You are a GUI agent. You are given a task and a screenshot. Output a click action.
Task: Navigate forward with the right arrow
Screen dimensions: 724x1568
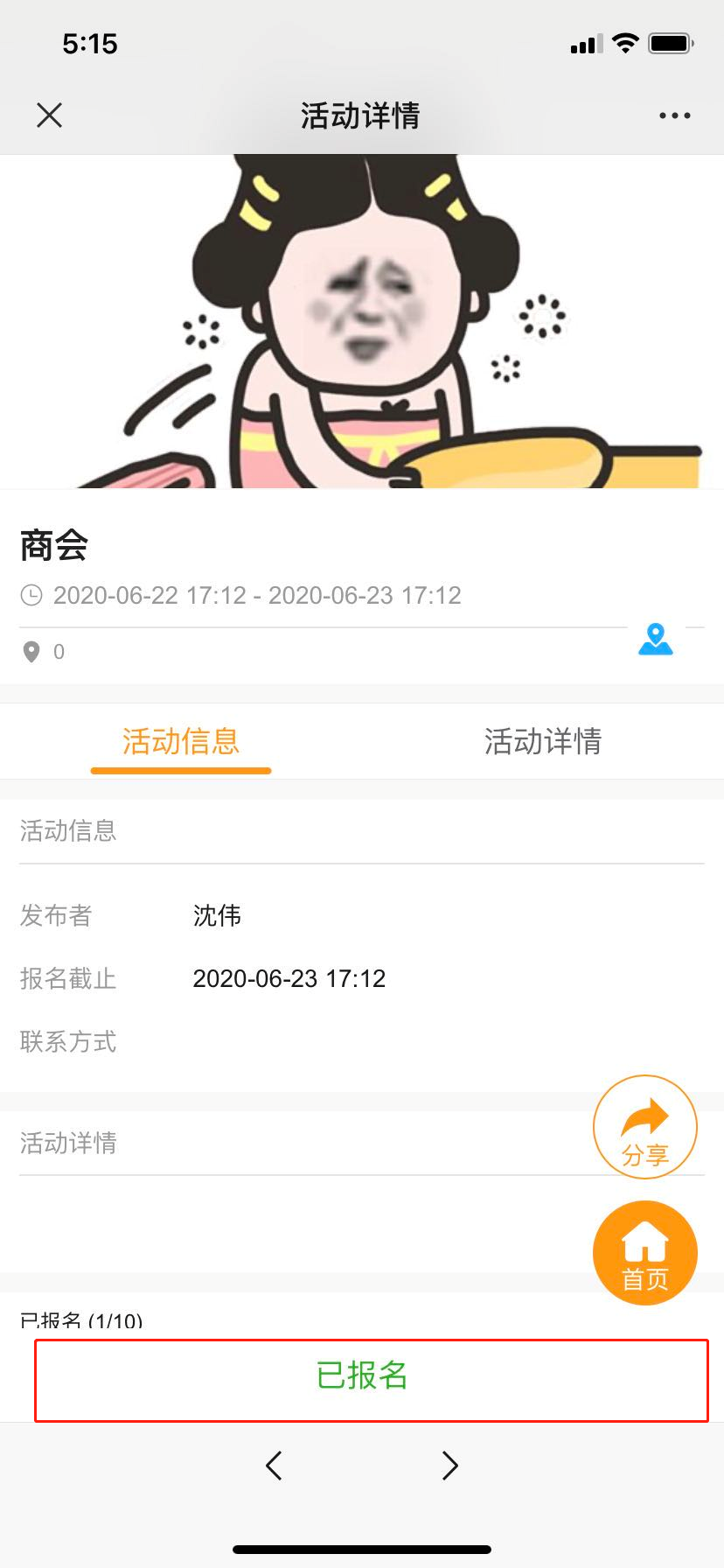(x=449, y=1466)
